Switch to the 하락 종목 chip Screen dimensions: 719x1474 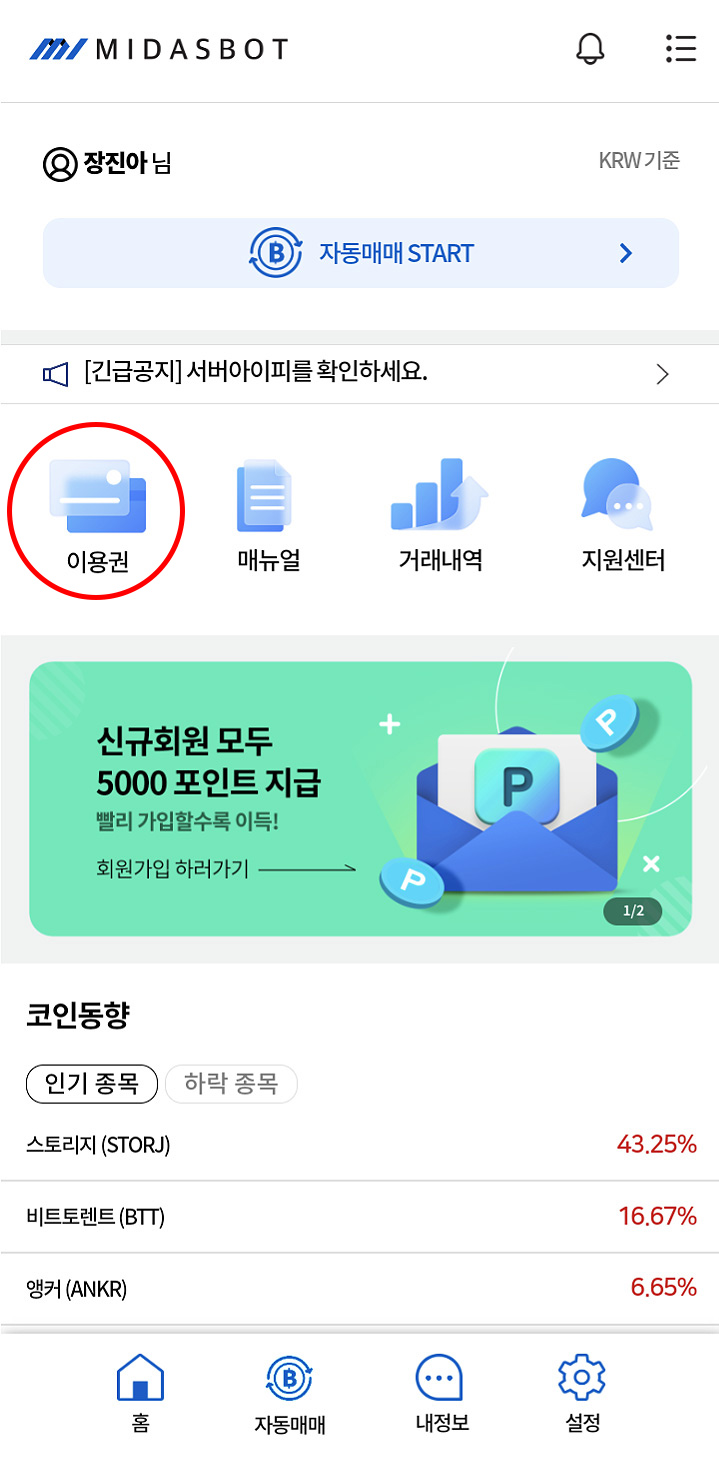coord(231,1083)
